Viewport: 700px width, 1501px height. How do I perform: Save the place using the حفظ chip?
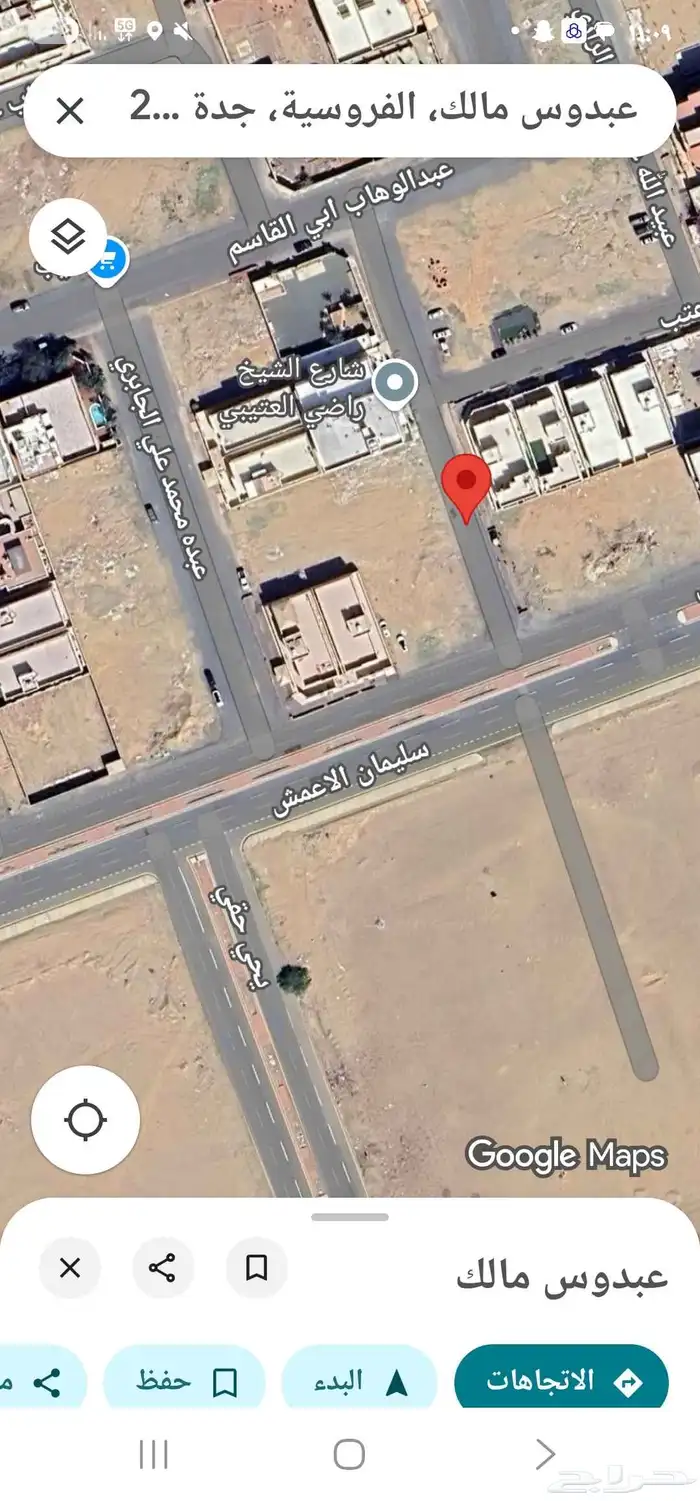pos(184,1382)
